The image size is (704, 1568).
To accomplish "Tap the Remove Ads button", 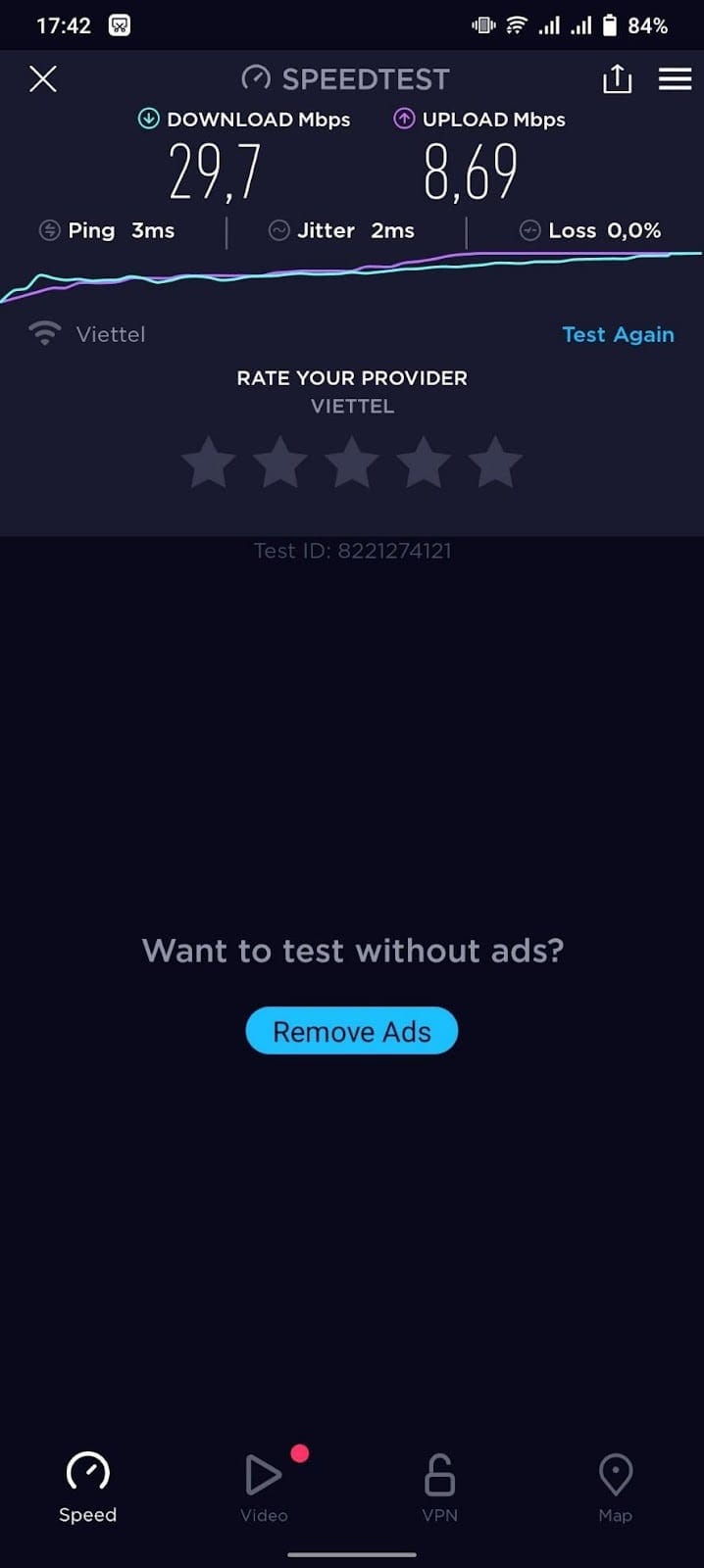I will [352, 1031].
